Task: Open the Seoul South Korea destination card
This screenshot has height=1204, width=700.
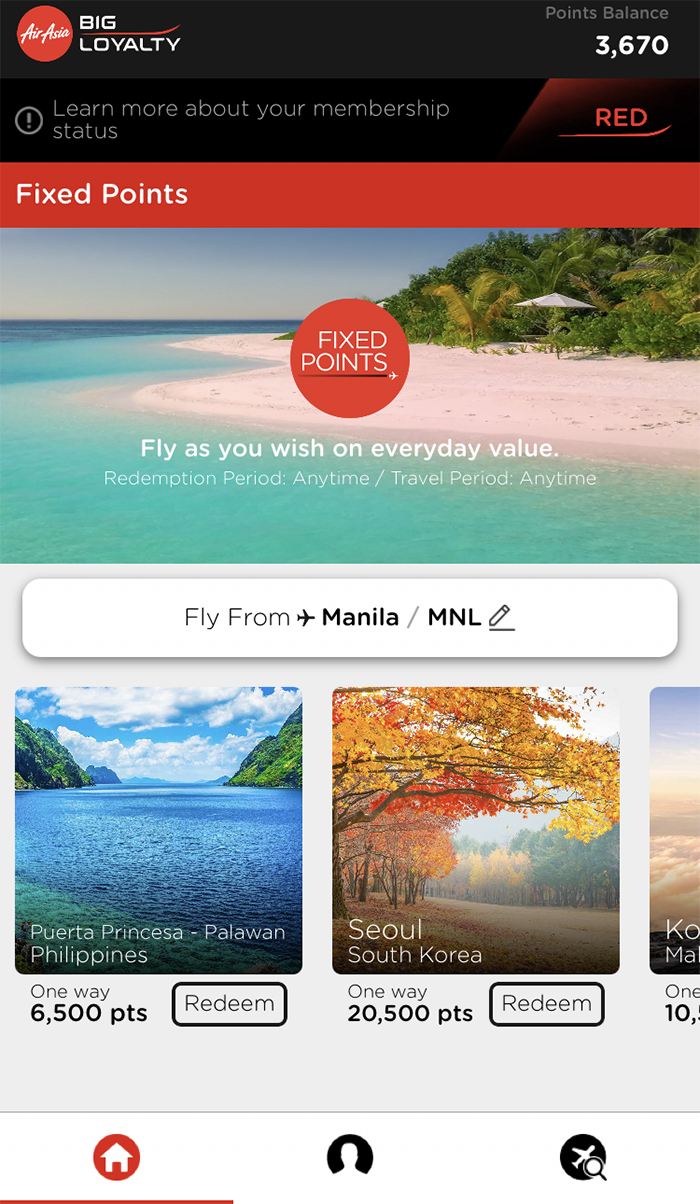Action: click(x=475, y=830)
